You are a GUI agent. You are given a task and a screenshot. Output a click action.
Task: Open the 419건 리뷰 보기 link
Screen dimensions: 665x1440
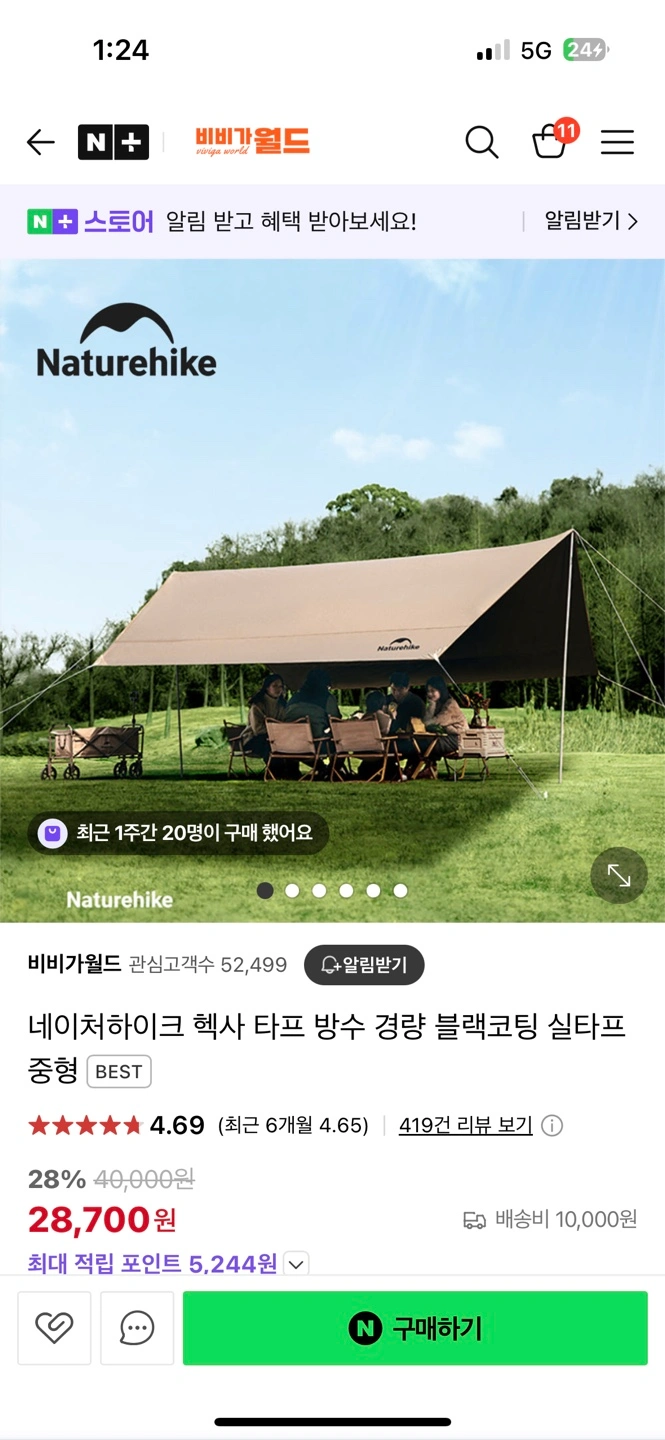(x=466, y=1125)
